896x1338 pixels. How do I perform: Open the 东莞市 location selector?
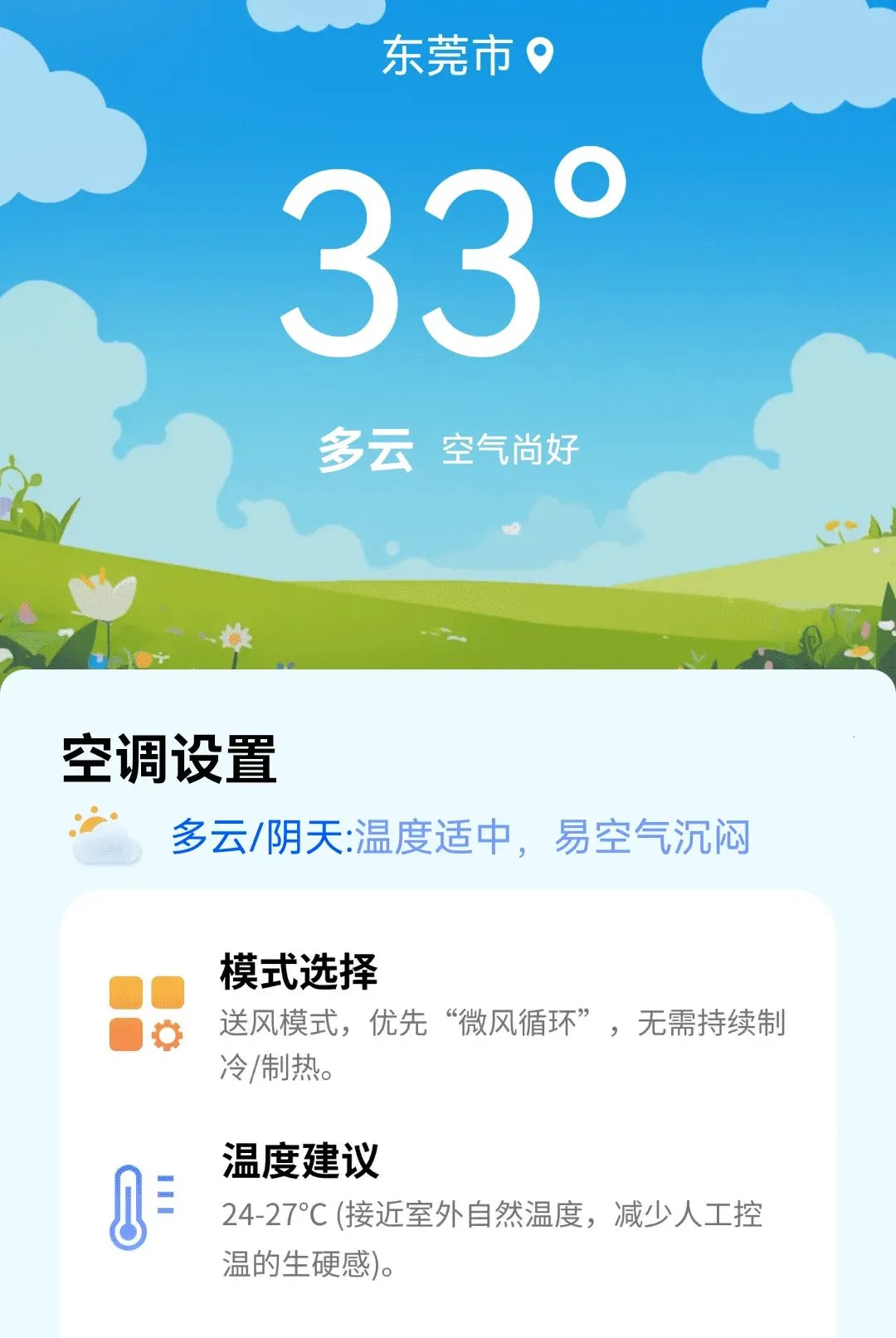467,56
